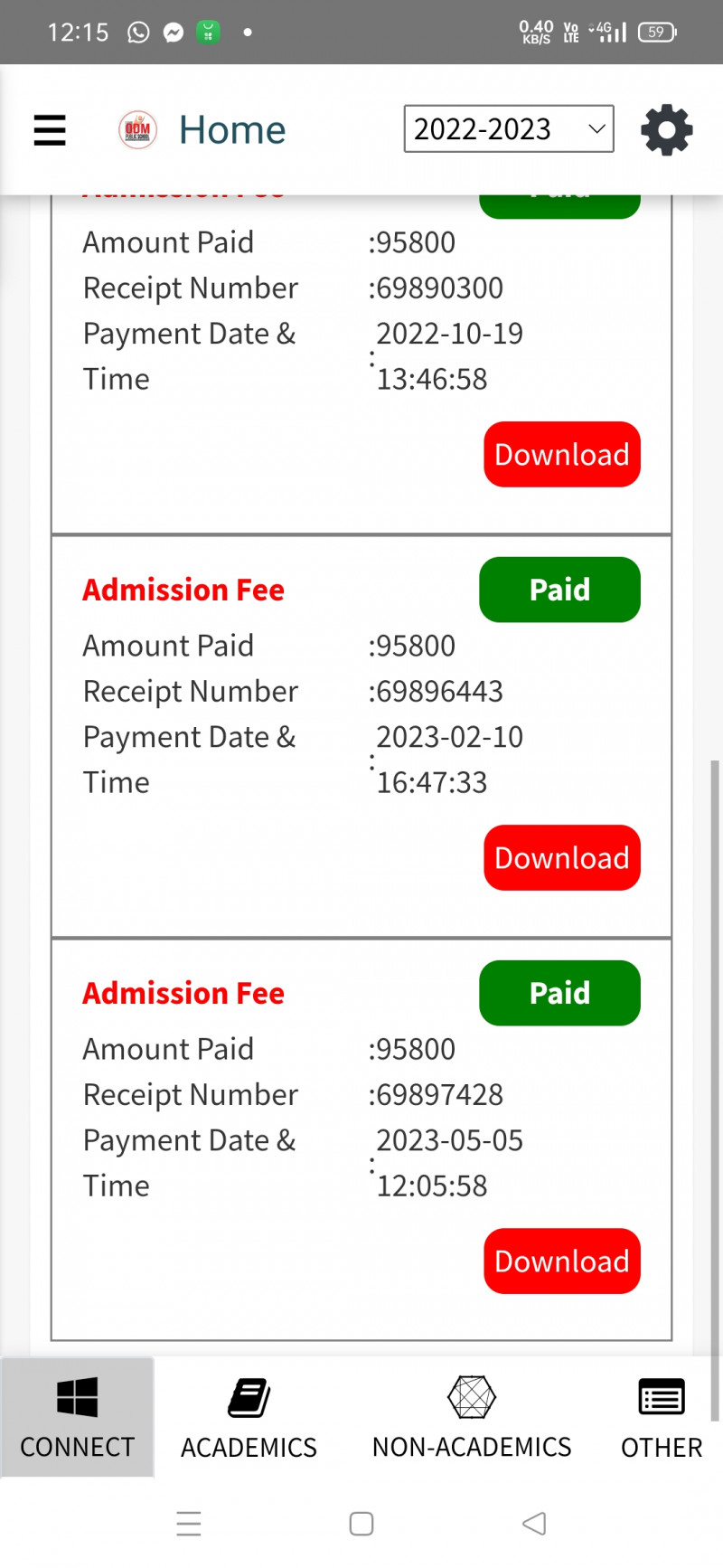The image size is (723, 1568).
Task: Open the hamburger drawer menu
Action: tap(50, 130)
